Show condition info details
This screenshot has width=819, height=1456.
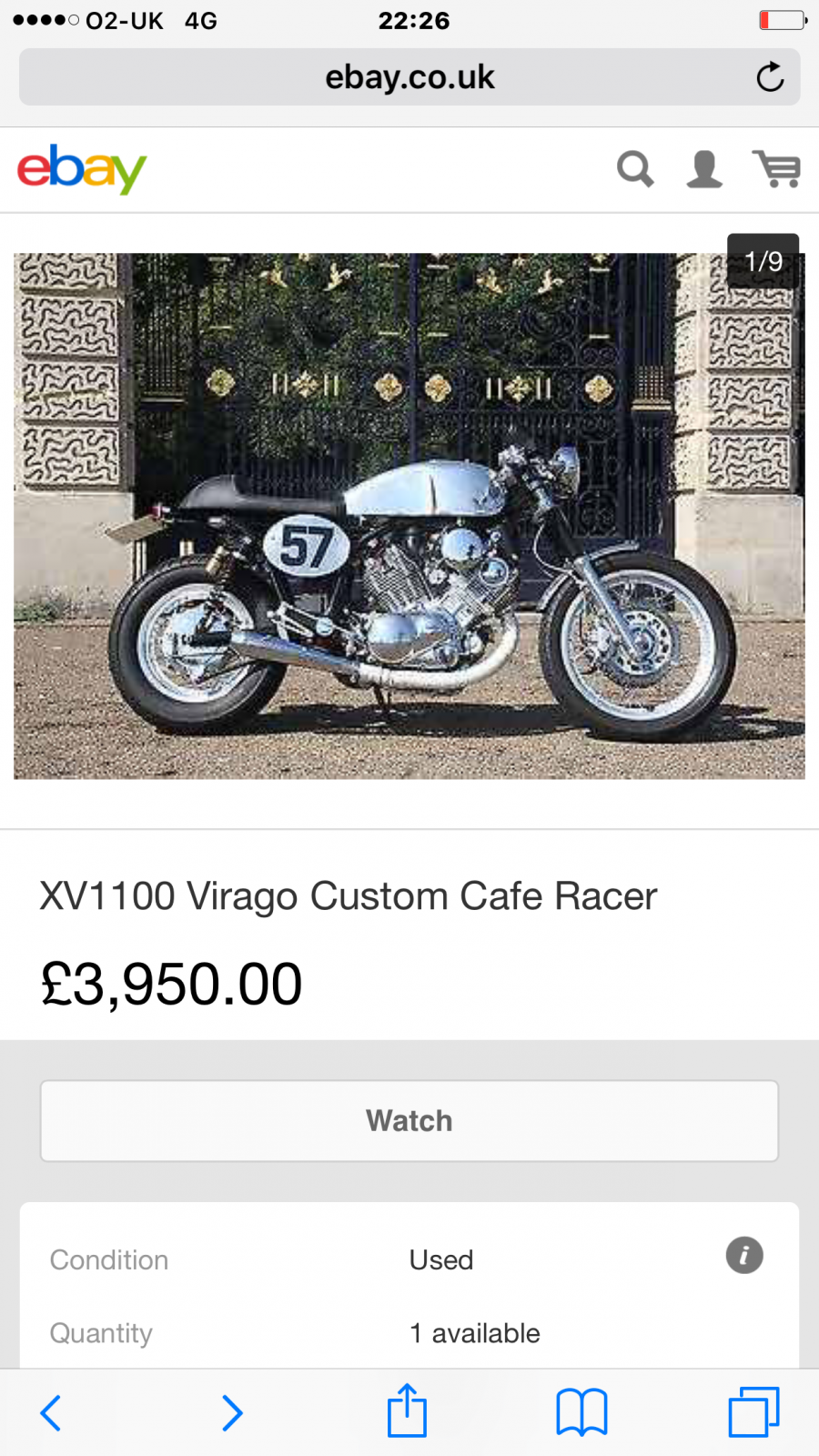743,1256
